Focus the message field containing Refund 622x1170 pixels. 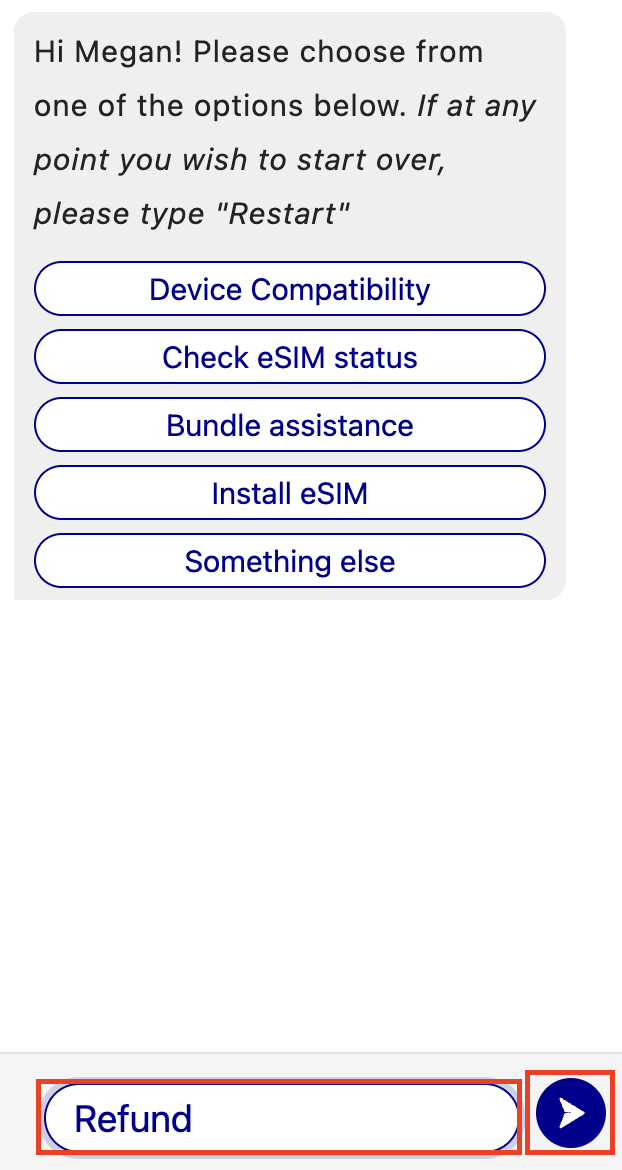pos(280,1117)
